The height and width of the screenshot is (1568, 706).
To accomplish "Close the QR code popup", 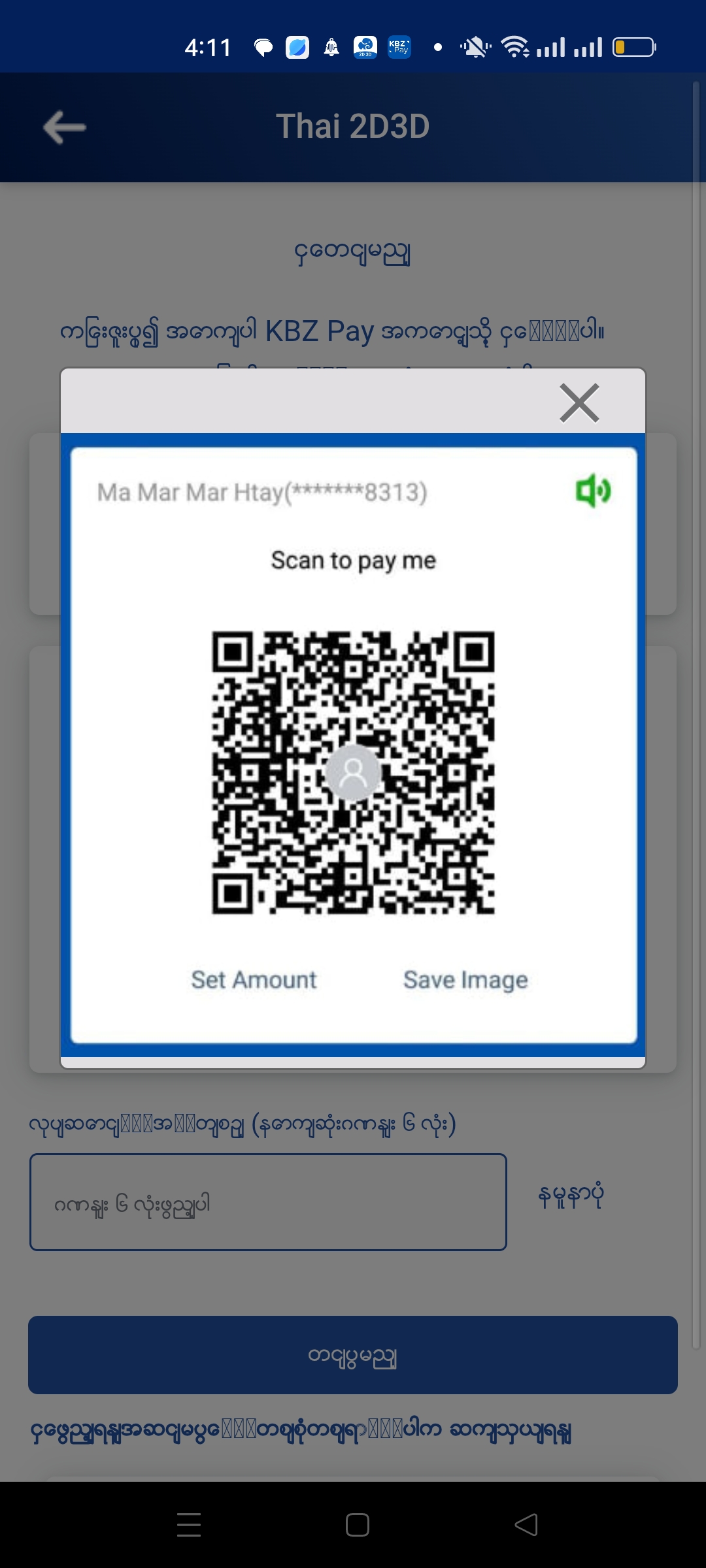I will [x=579, y=403].
